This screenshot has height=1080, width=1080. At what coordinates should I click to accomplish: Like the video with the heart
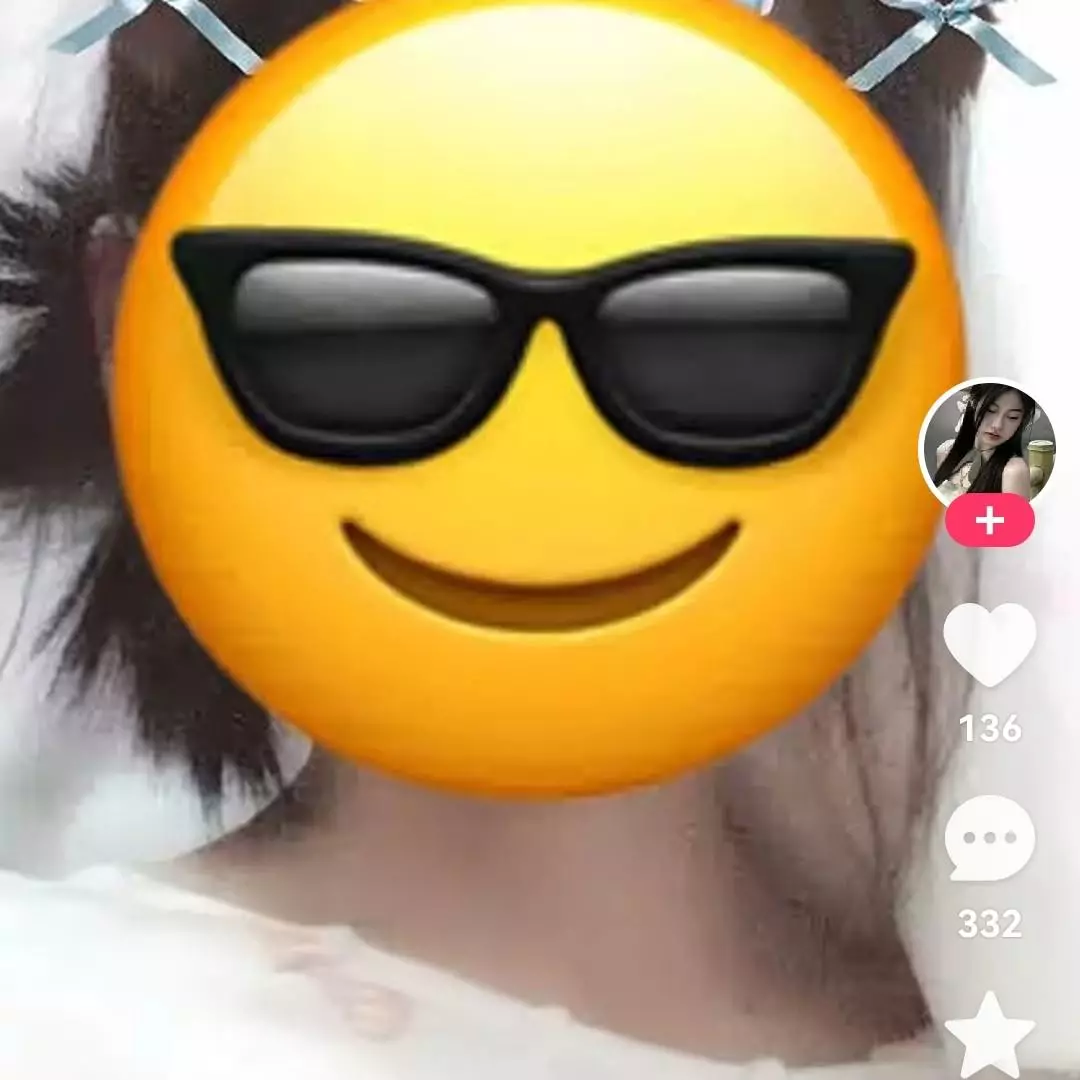[989, 645]
